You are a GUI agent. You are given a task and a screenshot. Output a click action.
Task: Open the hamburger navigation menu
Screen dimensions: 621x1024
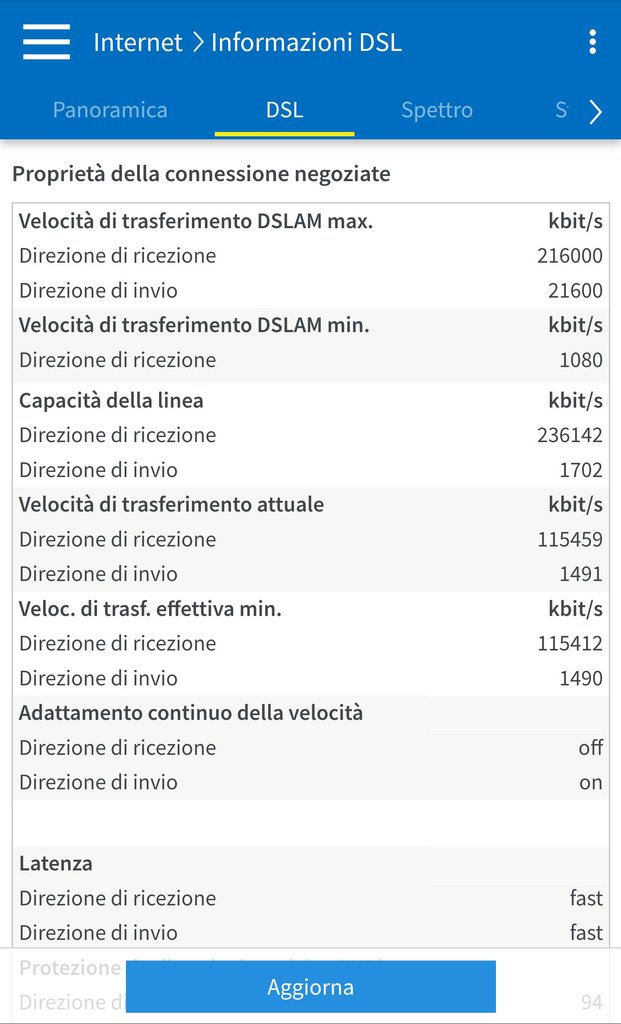pyautogui.click(x=46, y=42)
